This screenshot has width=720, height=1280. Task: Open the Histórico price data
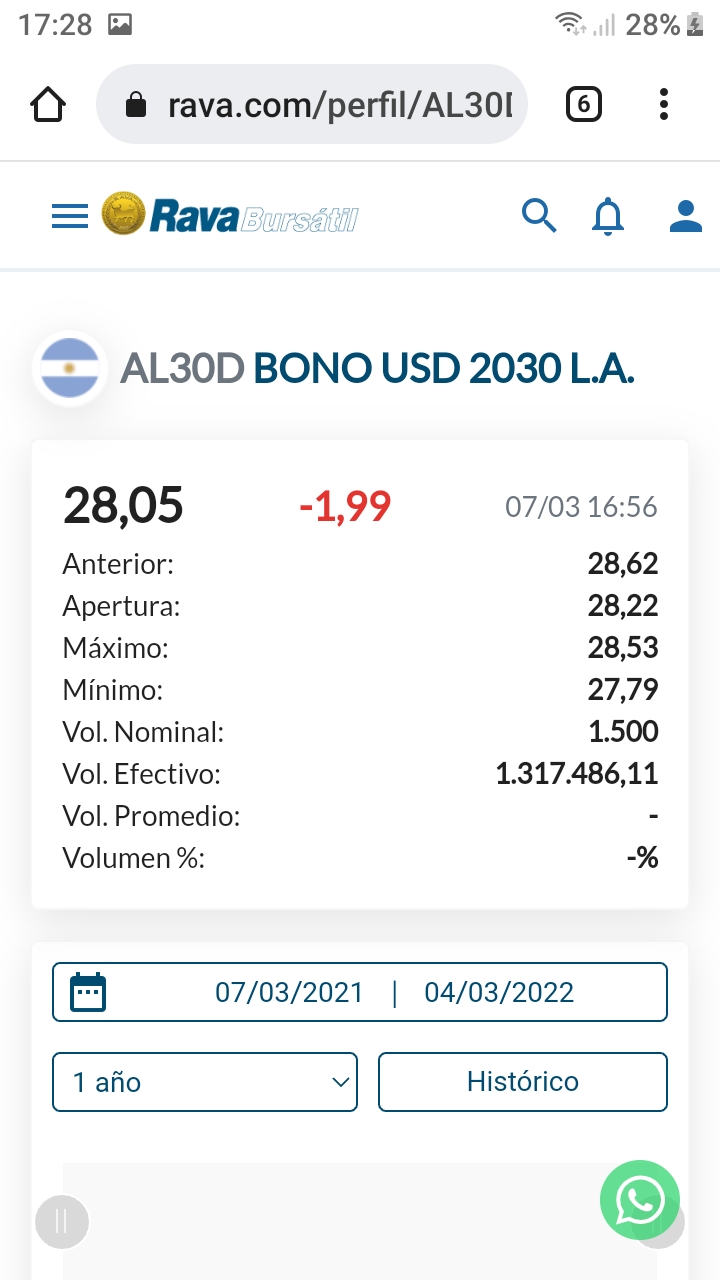(522, 1082)
